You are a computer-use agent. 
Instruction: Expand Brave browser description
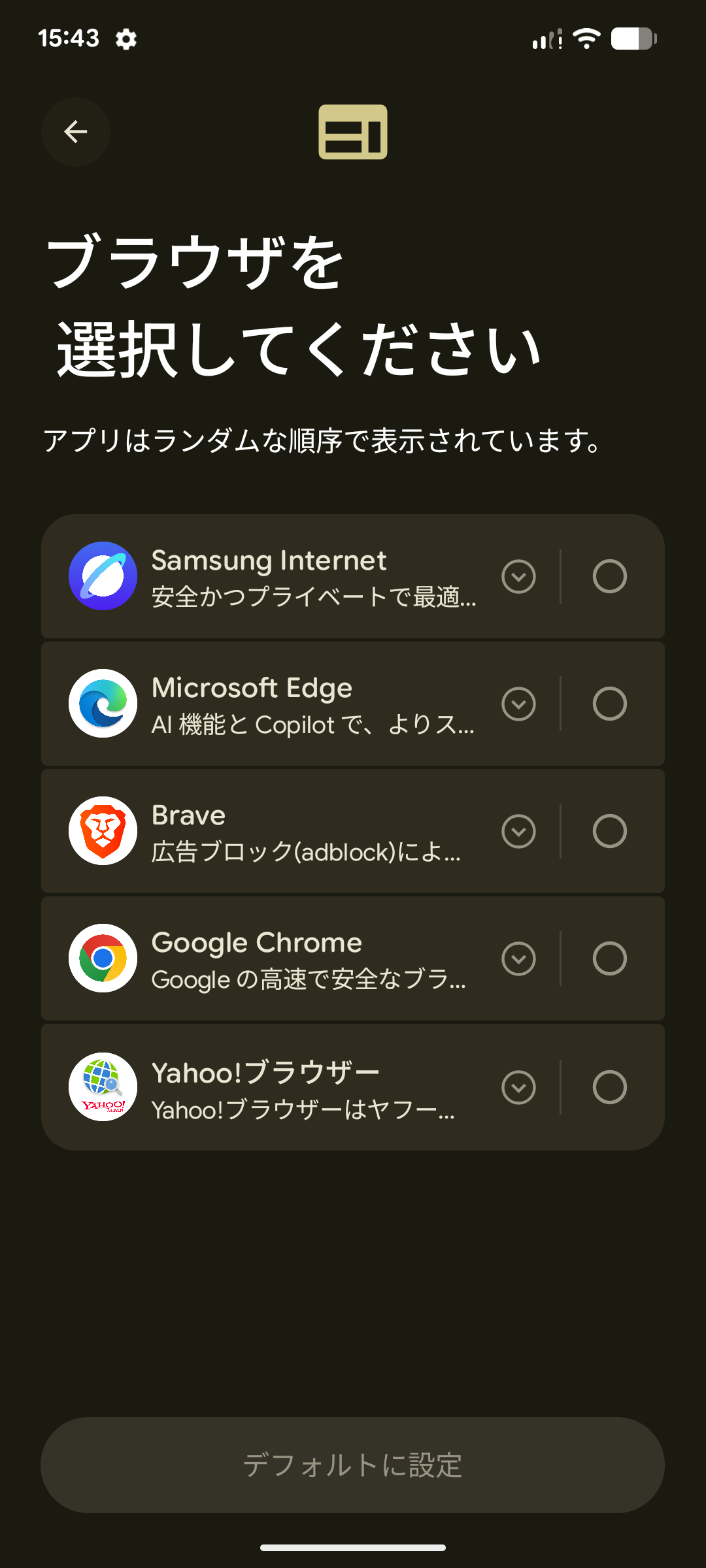coord(518,831)
